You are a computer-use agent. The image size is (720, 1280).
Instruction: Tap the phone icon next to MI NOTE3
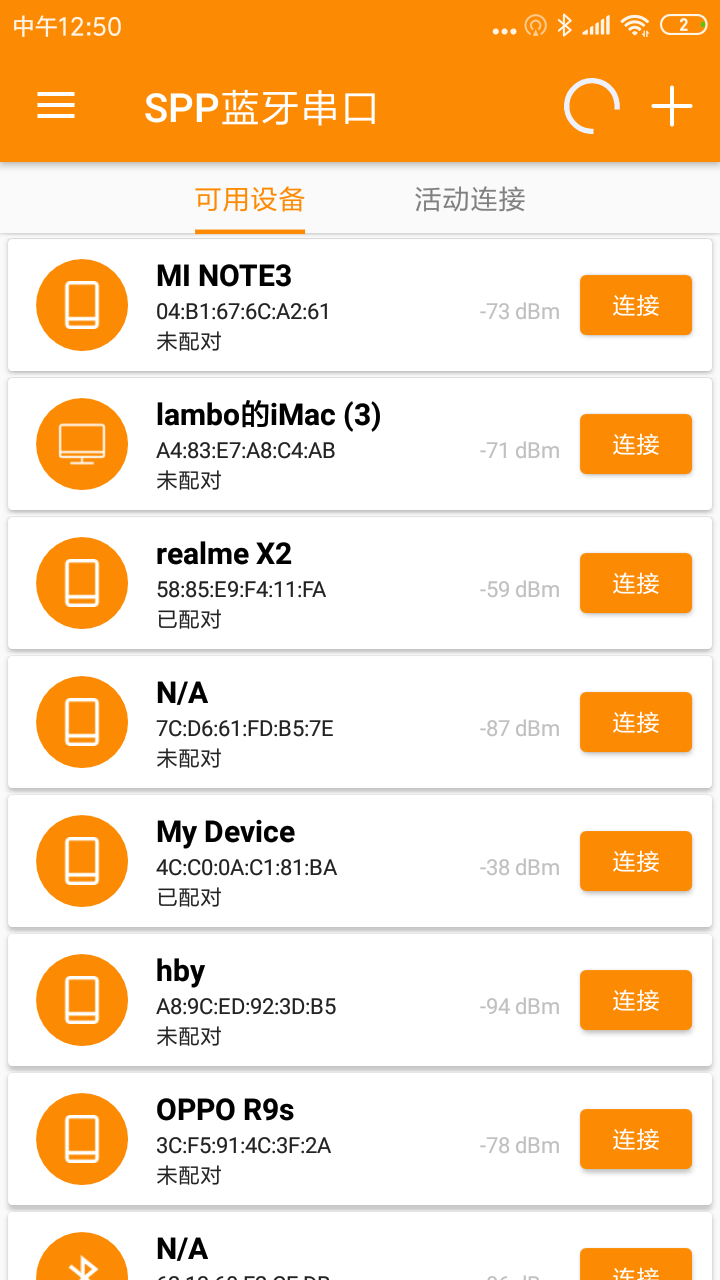(x=81, y=305)
